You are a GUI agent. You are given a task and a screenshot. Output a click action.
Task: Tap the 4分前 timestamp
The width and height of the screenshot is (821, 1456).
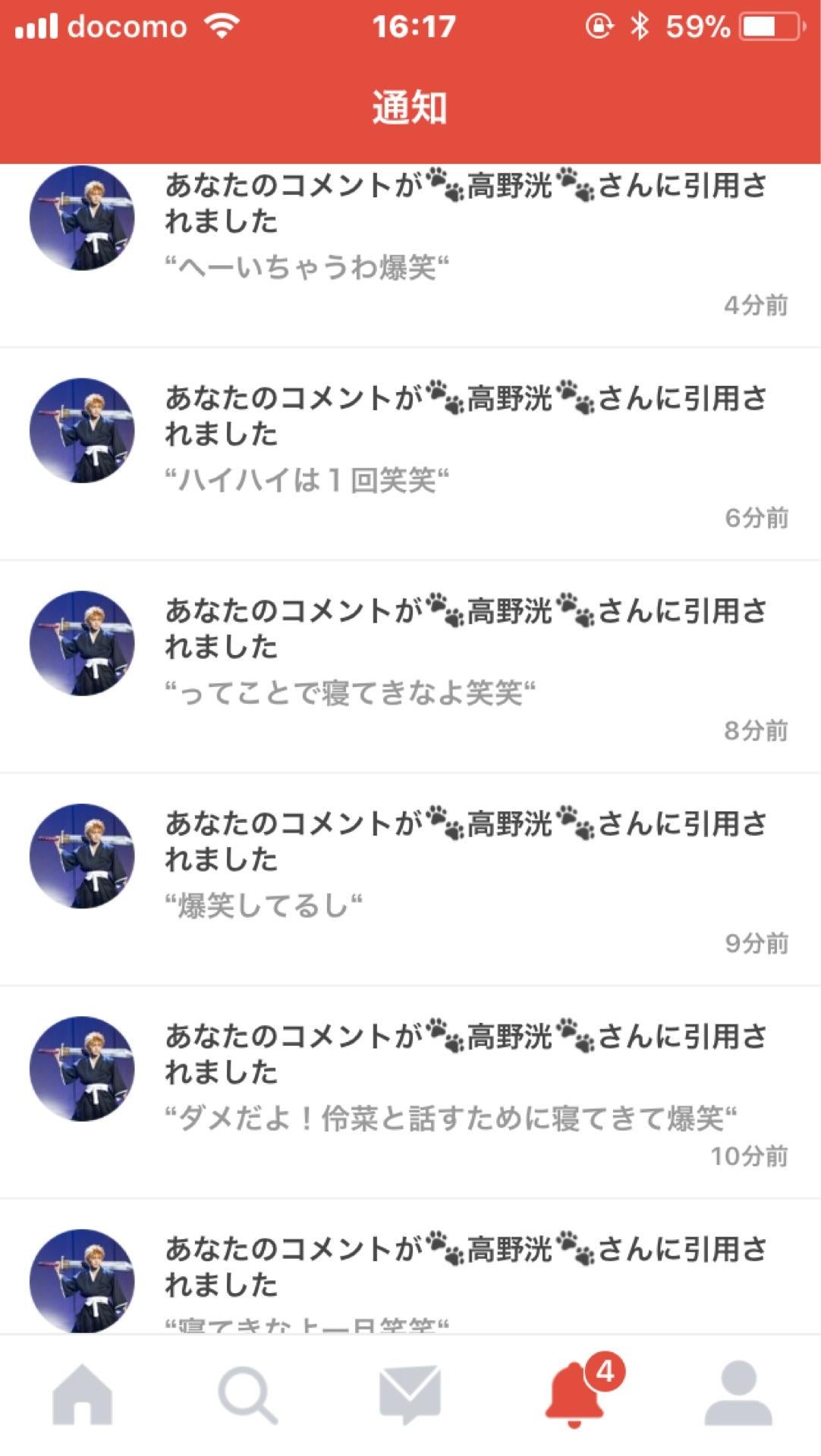click(755, 305)
